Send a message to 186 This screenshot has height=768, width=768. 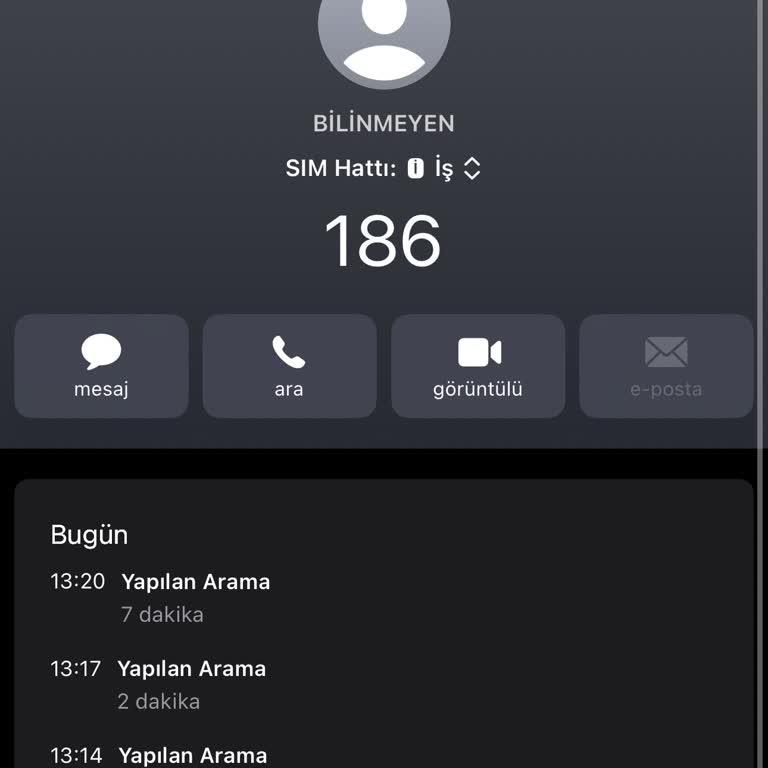point(101,366)
